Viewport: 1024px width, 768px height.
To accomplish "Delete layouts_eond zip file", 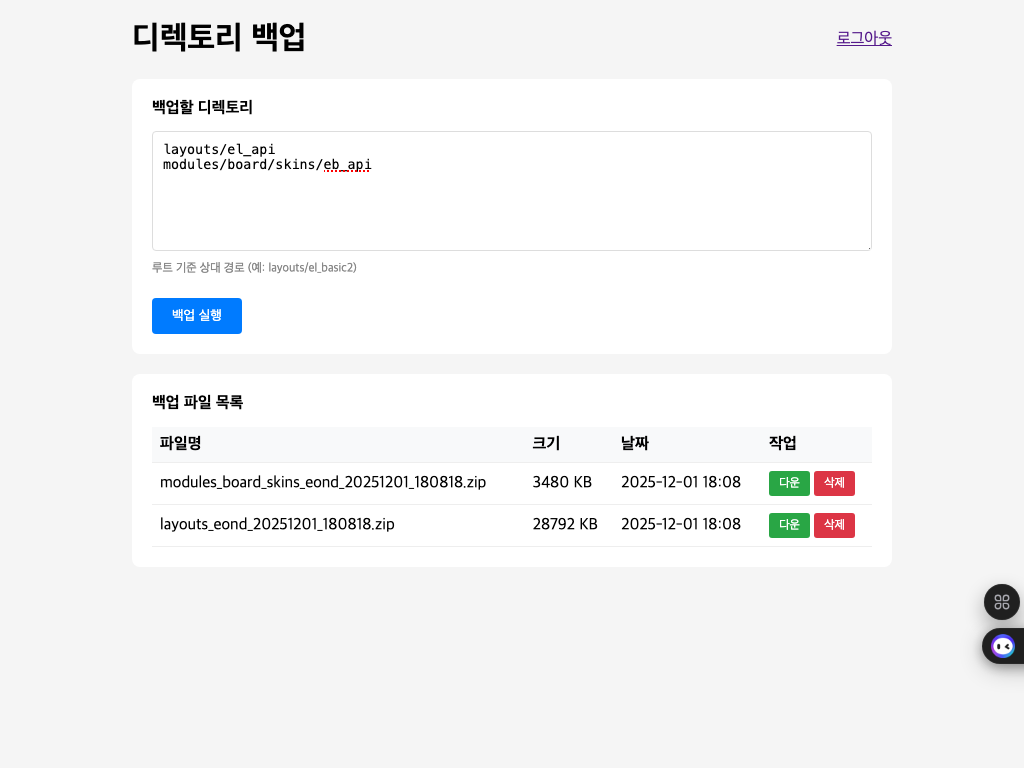I will (834, 525).
